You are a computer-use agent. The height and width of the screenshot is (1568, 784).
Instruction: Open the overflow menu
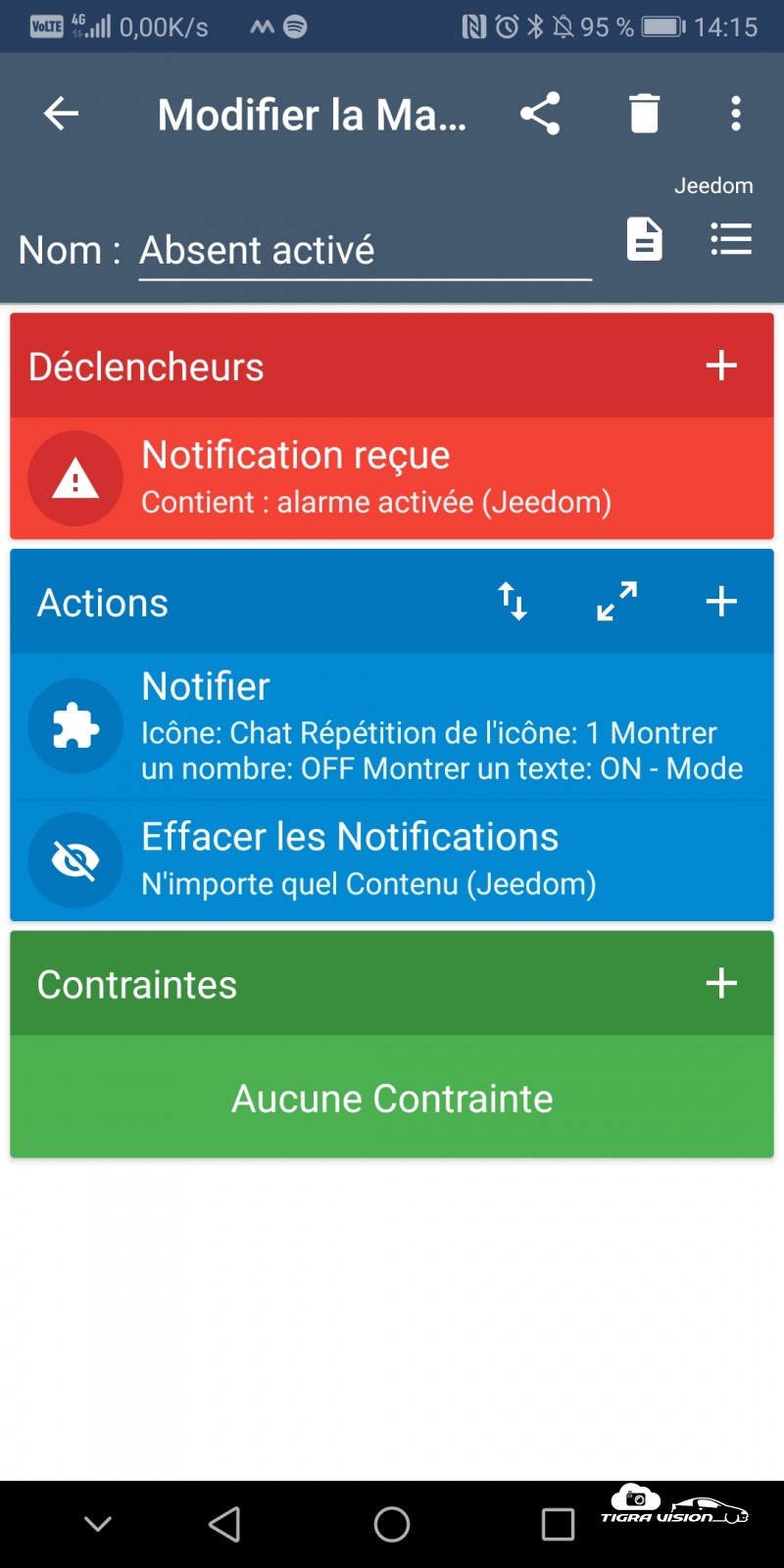(735, 114)
